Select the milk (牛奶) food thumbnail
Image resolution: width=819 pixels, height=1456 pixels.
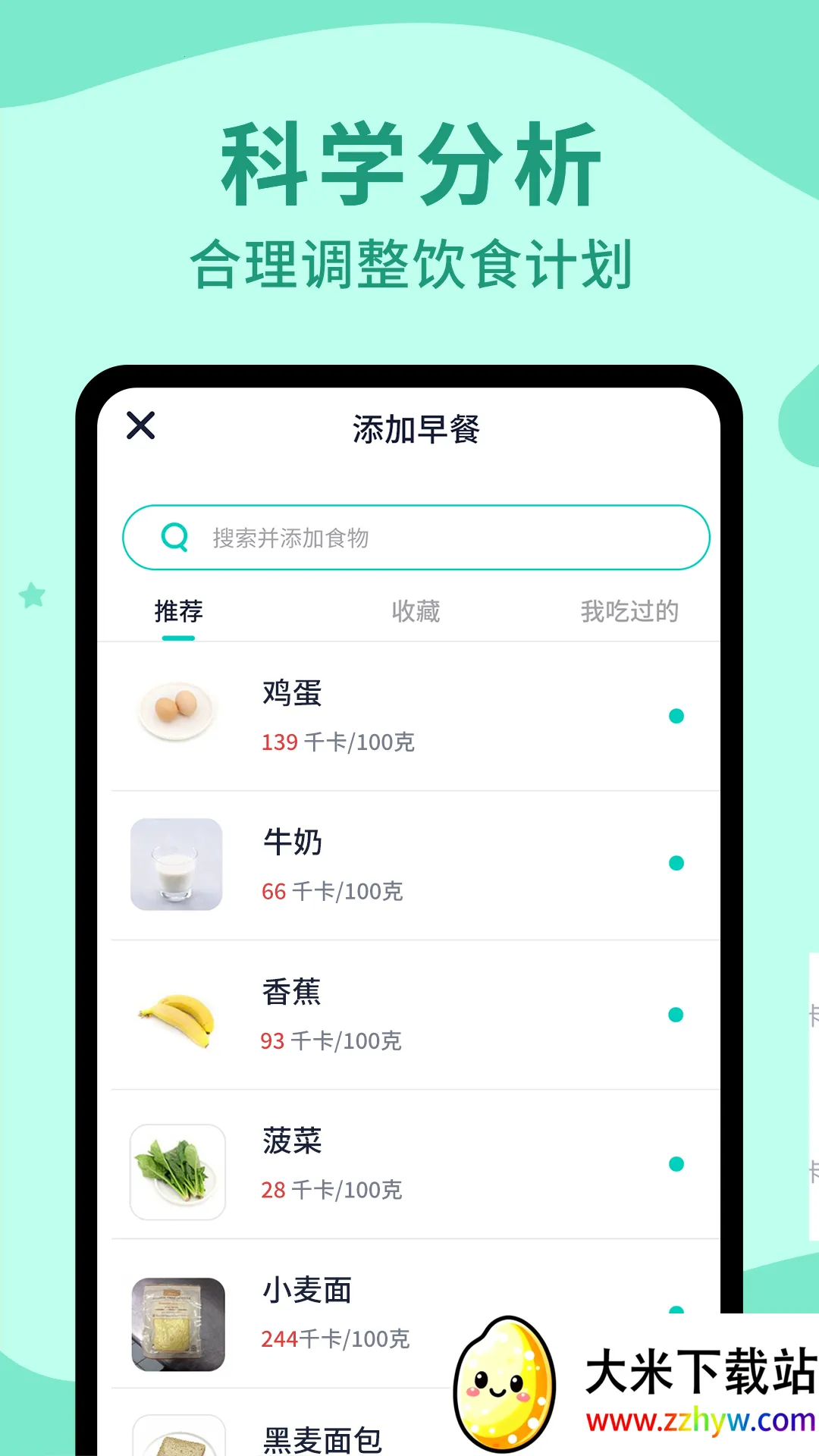coord(175,864)
